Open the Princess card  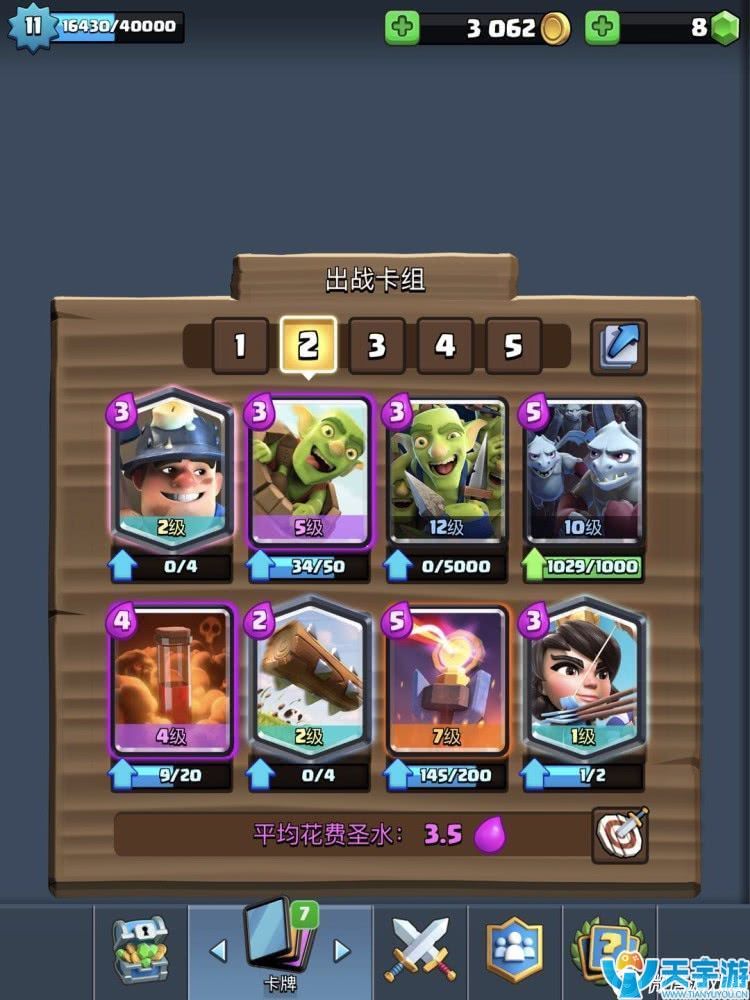coord(583,678)
